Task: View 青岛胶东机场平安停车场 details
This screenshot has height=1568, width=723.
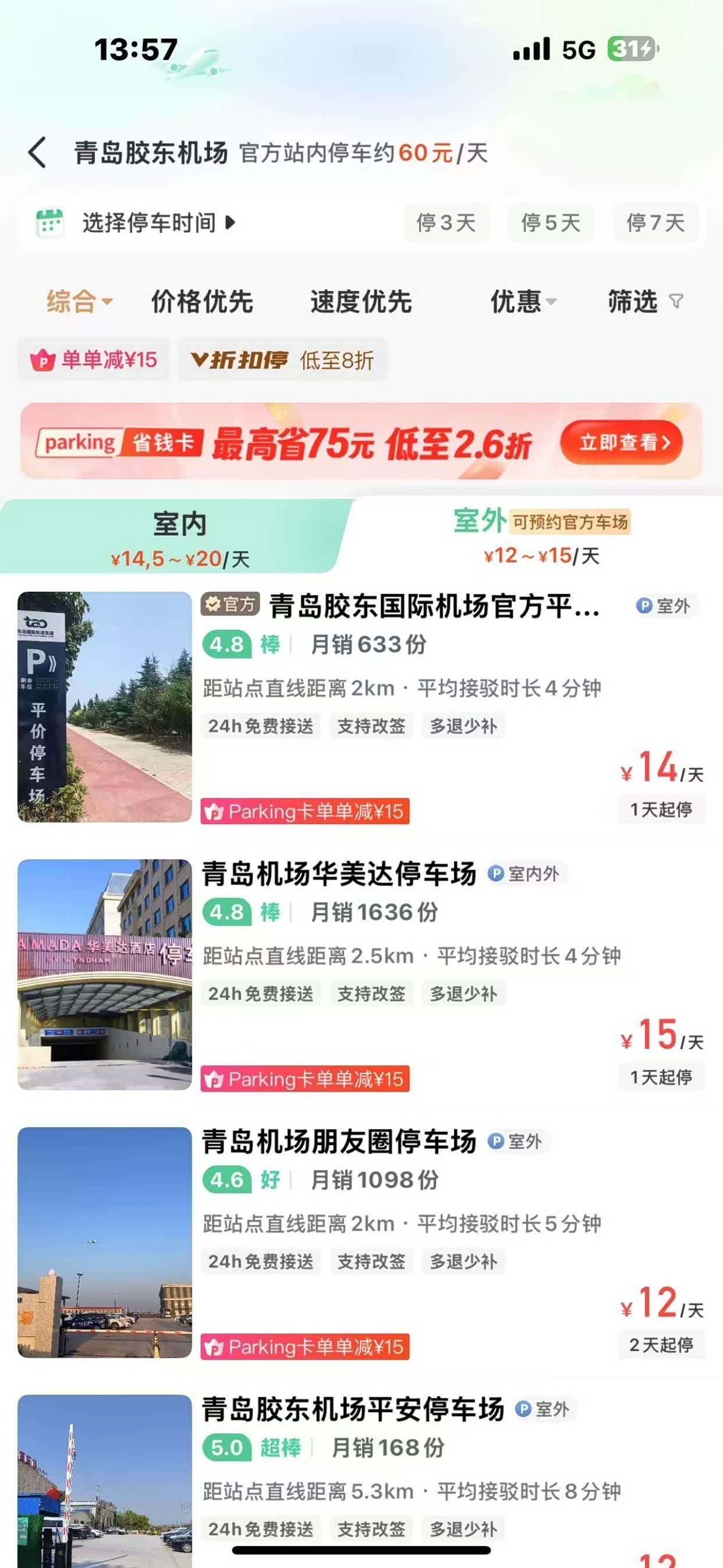Action: (x=353, y=1410)
